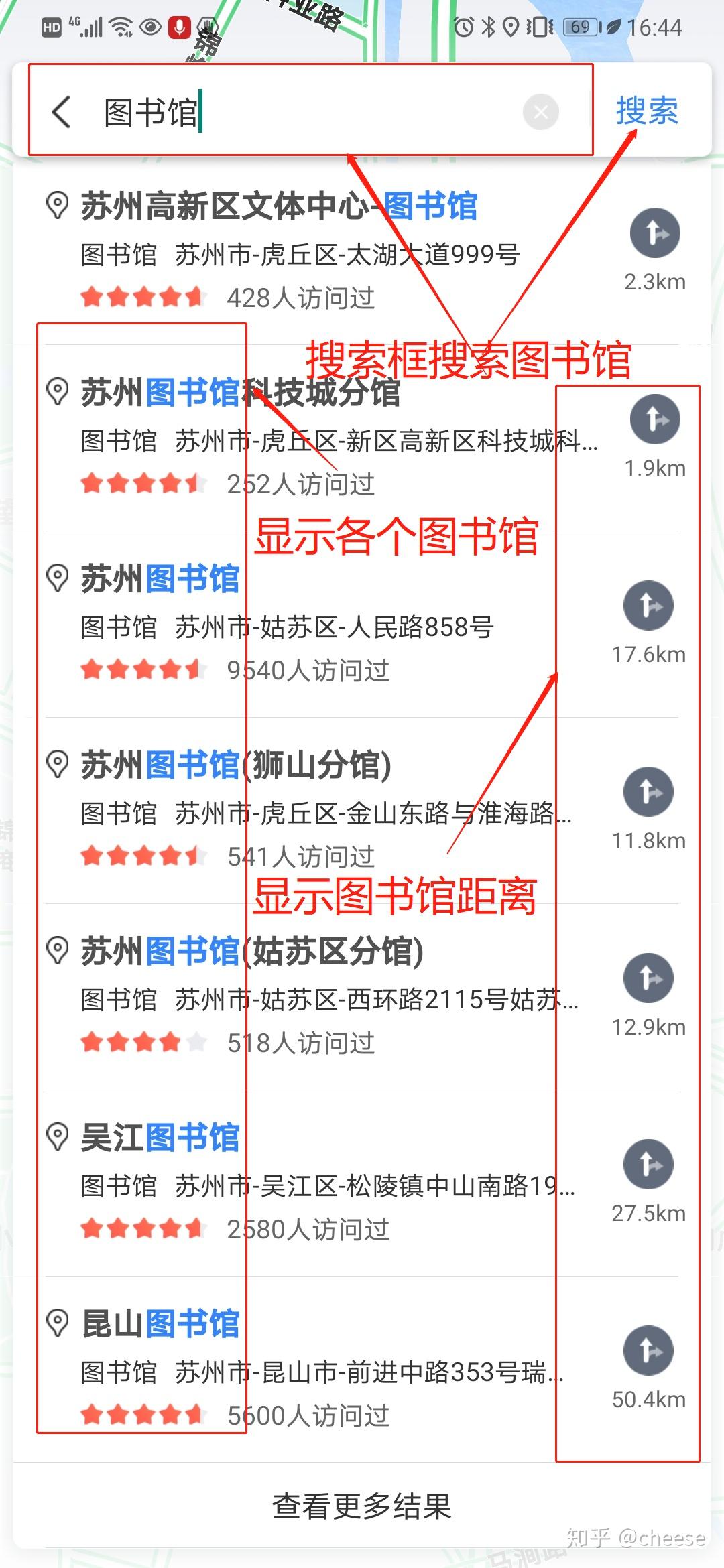The image size is (724, 1568).
Task: Clear the search text with the X button
Action: tap(541, 112)
